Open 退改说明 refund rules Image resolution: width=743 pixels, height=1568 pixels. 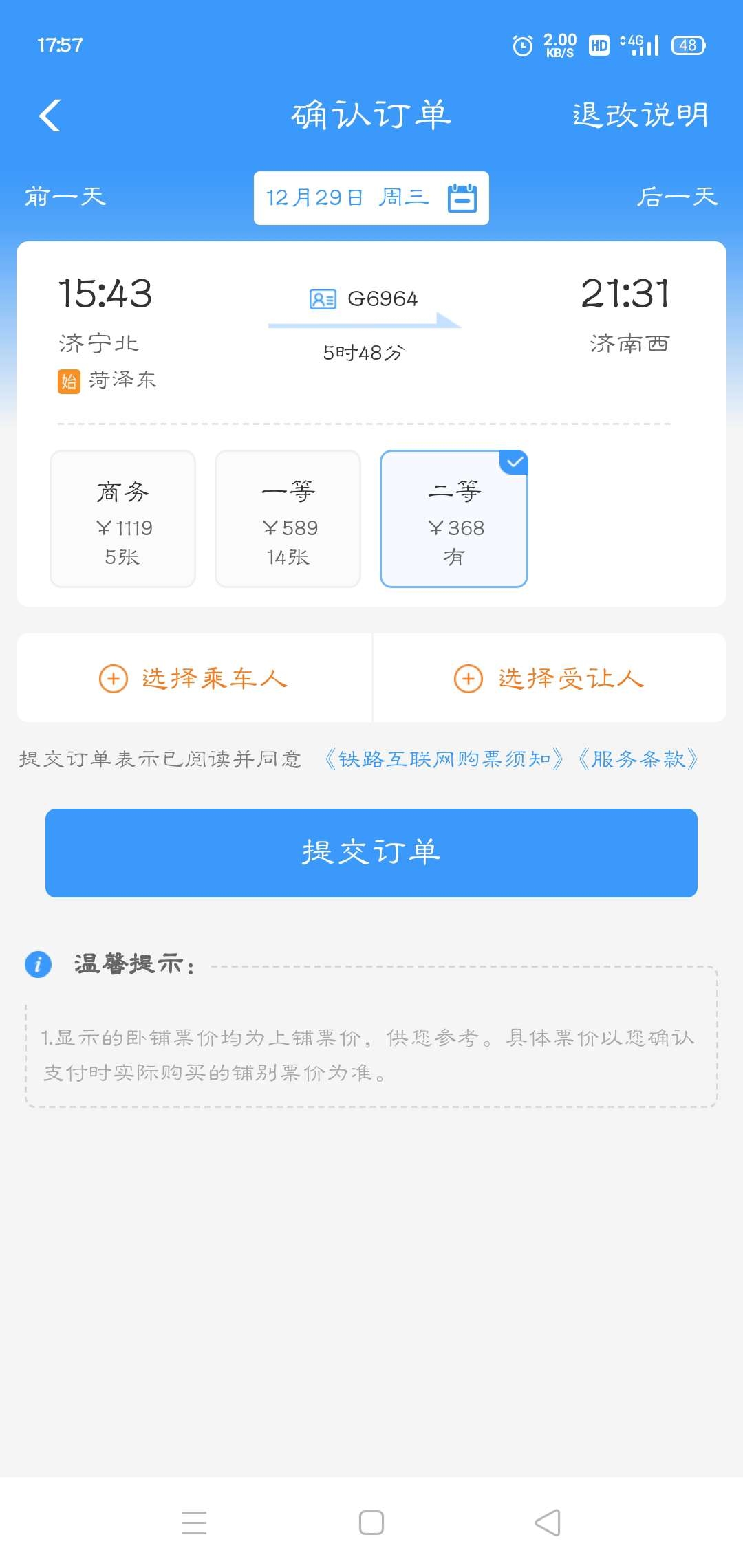[x=640, y=115]
